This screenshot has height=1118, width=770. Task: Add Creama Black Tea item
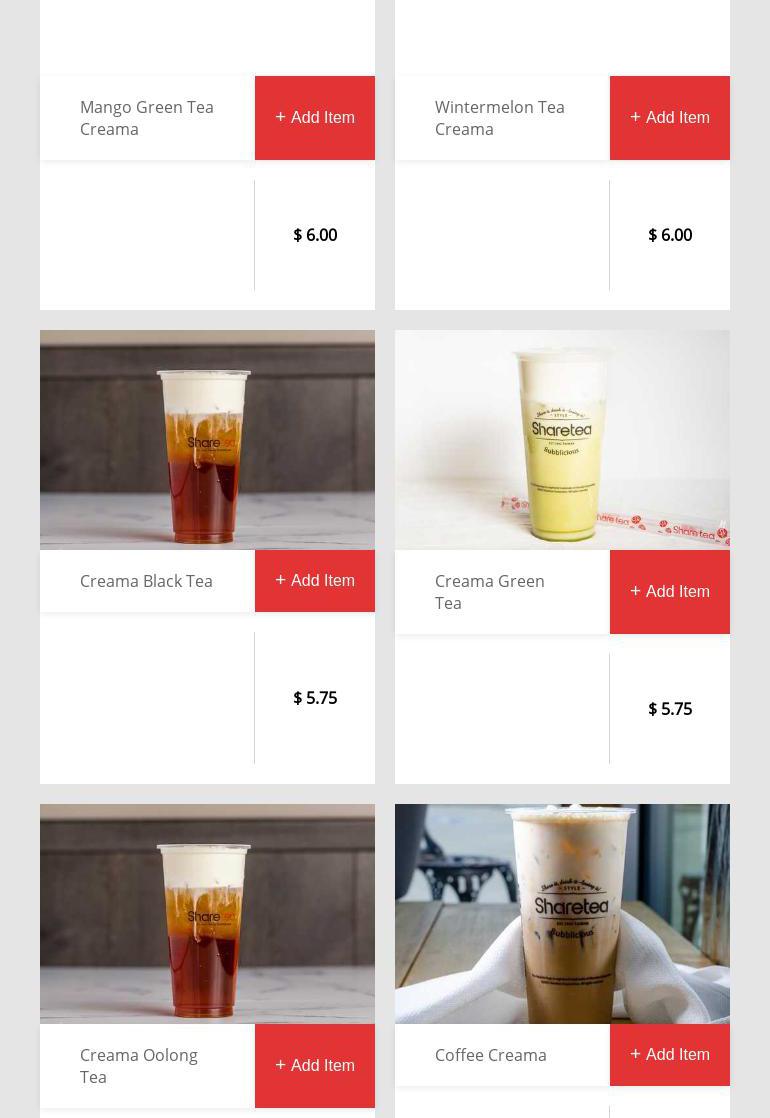tap(314, 581)
